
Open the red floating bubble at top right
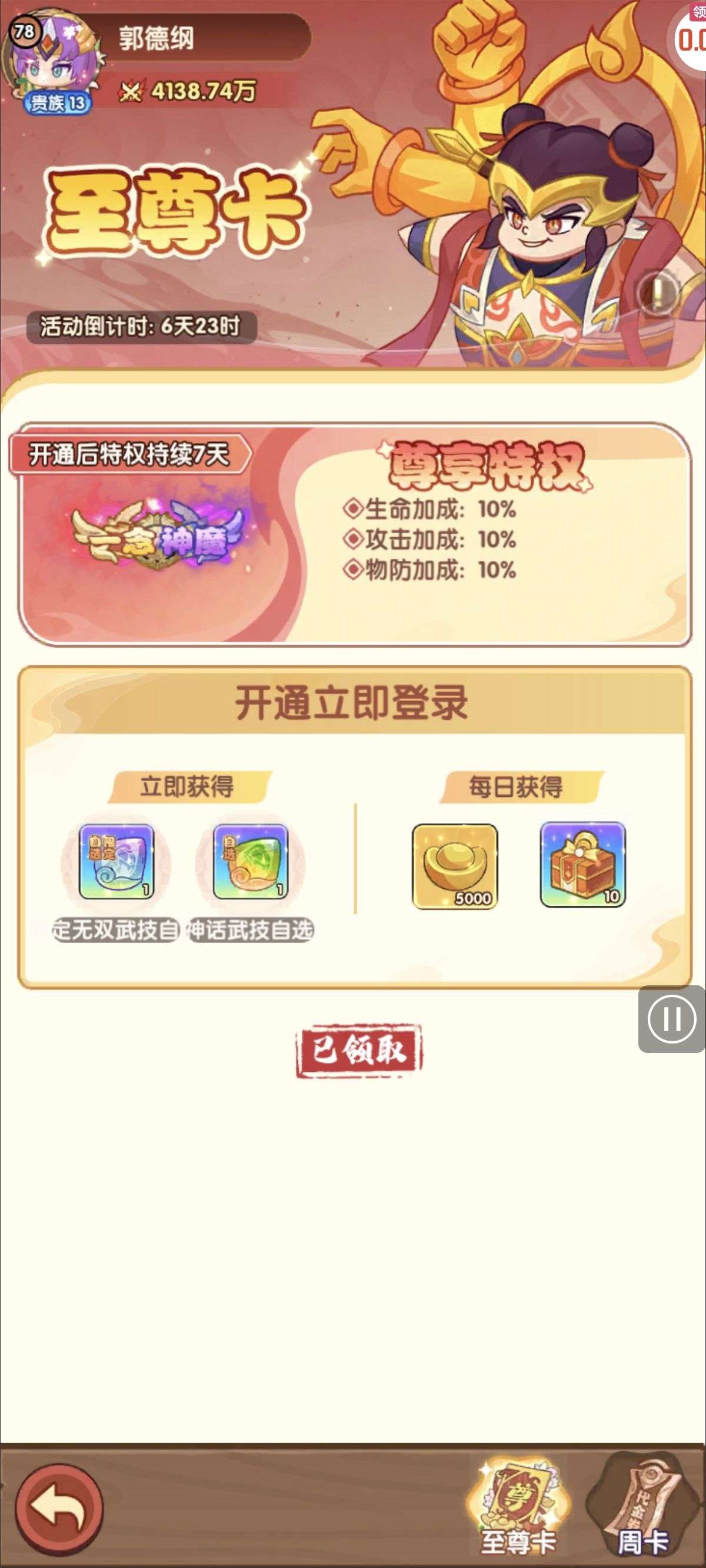point(691,36)
